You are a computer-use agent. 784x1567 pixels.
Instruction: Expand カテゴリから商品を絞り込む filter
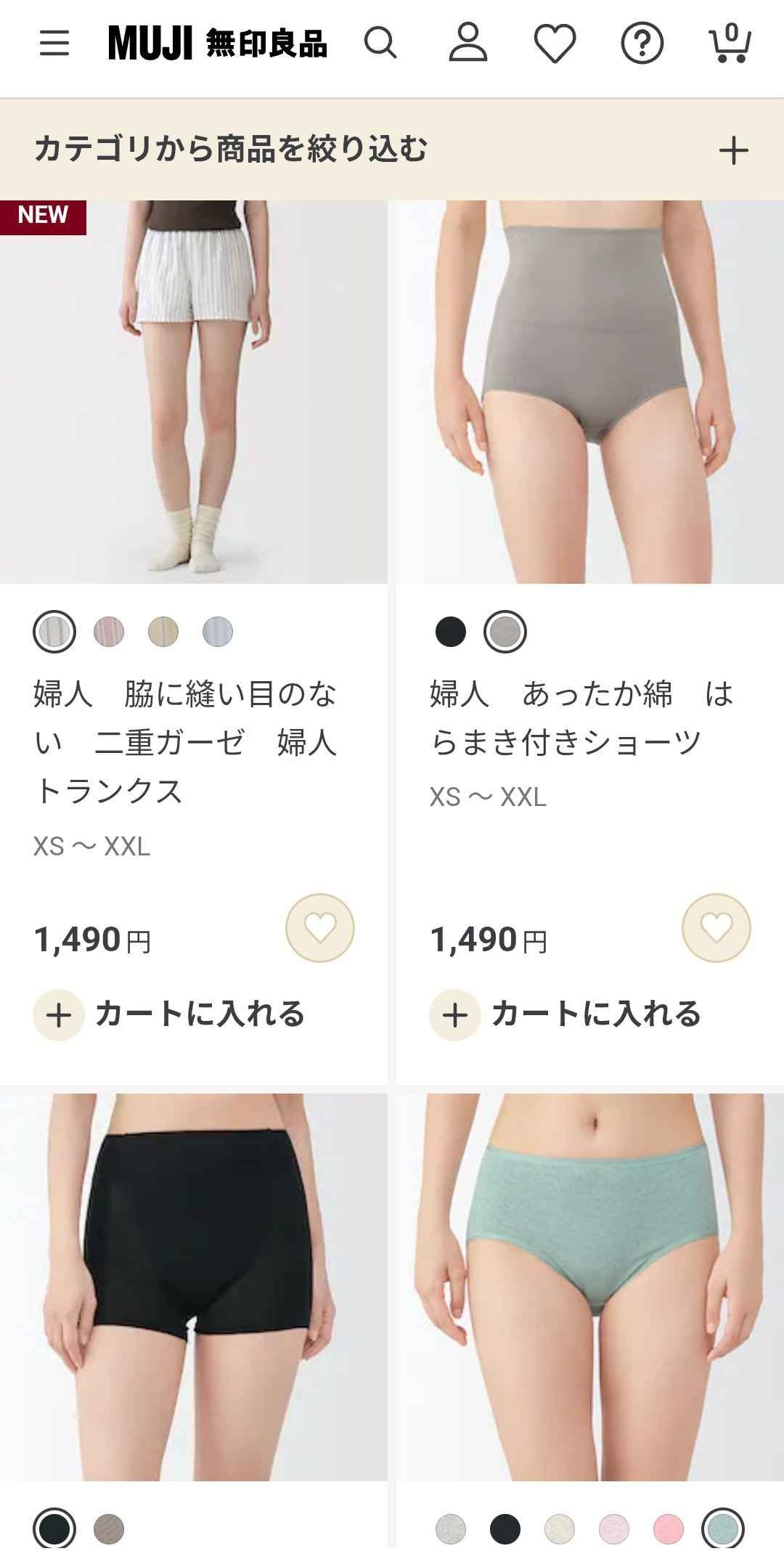pyautogui.click(x=733, y=150)
